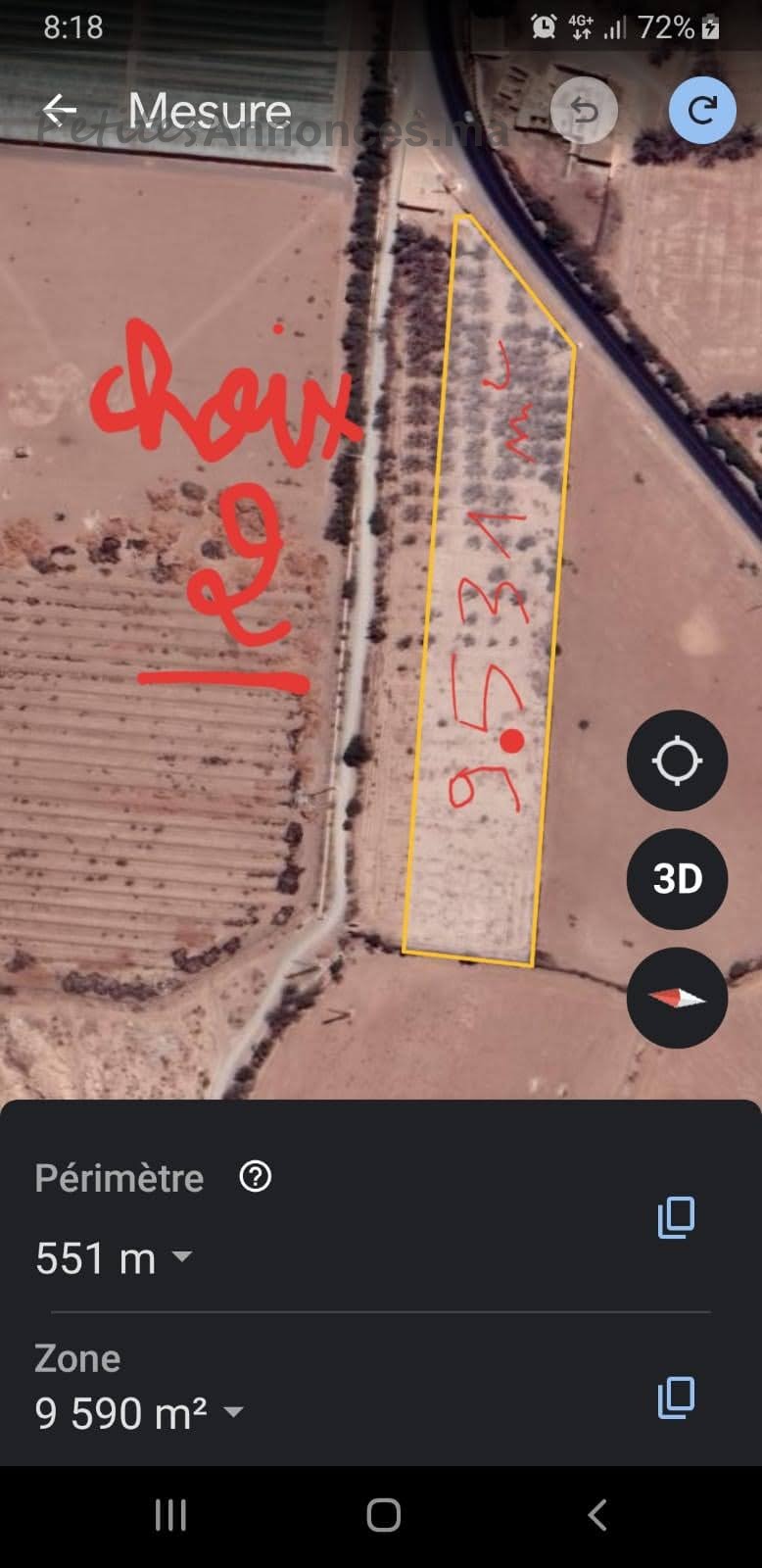
Task: Copy the Périmètre value of 551 m
Action: click(676, 1217)
